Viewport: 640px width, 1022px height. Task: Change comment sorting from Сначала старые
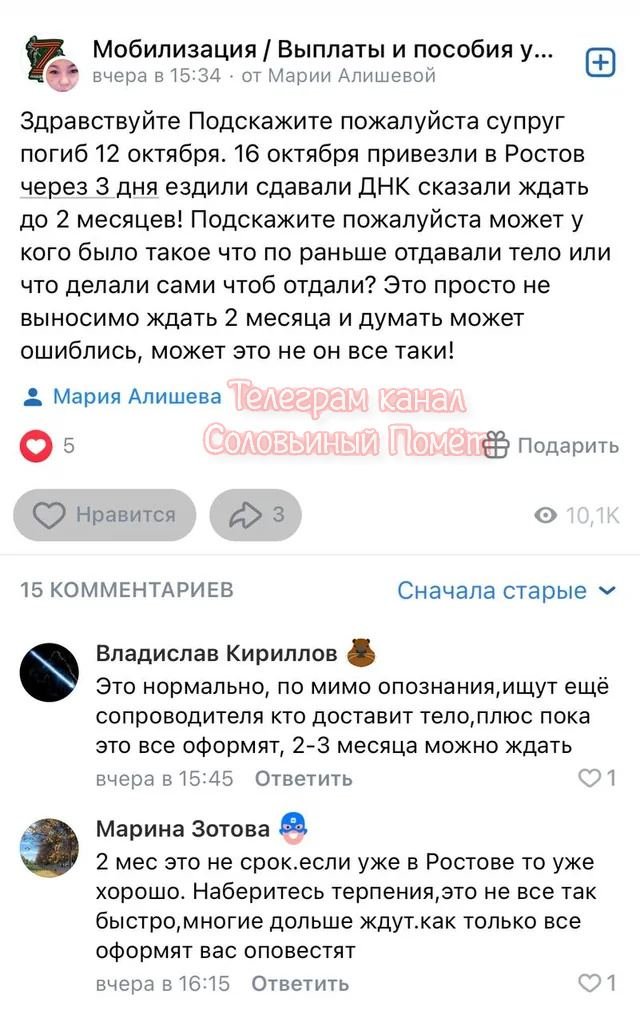click(506, 590)
